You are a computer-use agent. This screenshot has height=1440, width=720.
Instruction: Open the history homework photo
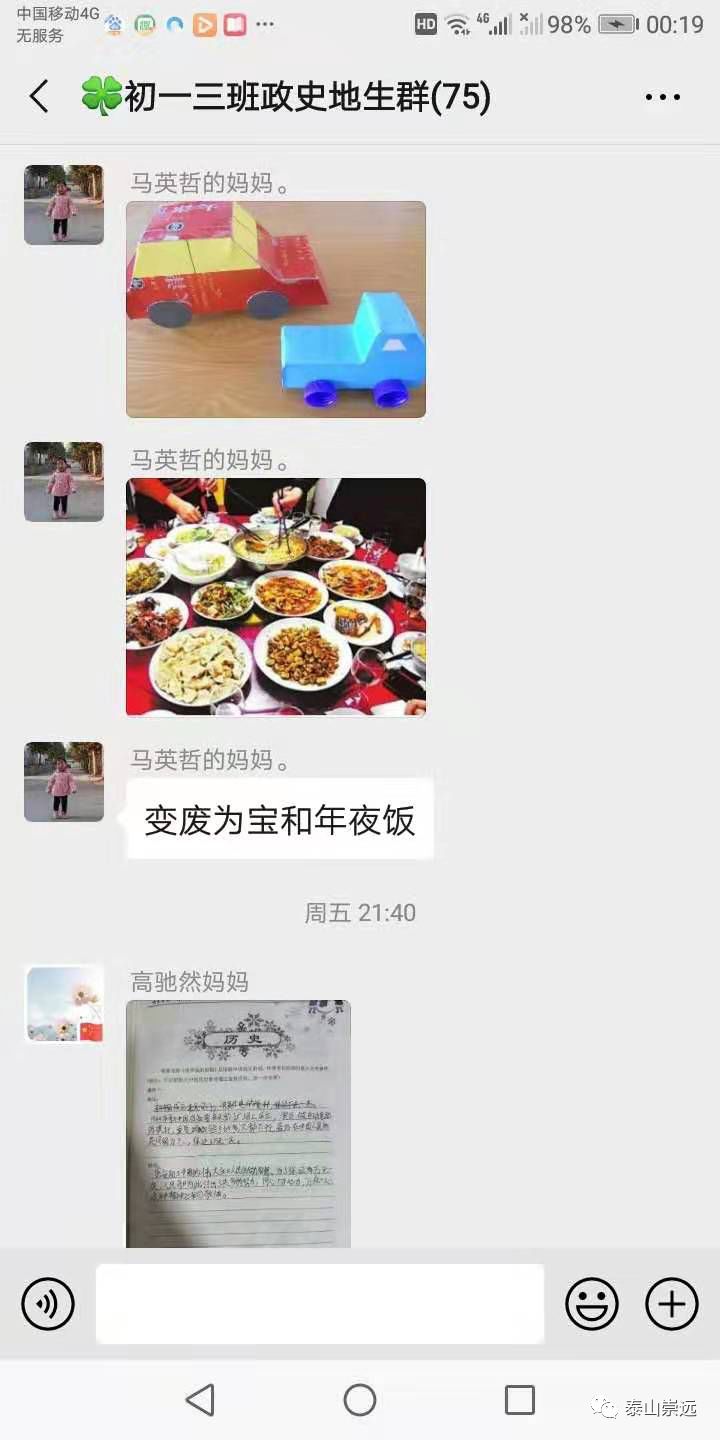click(238, 1124)
